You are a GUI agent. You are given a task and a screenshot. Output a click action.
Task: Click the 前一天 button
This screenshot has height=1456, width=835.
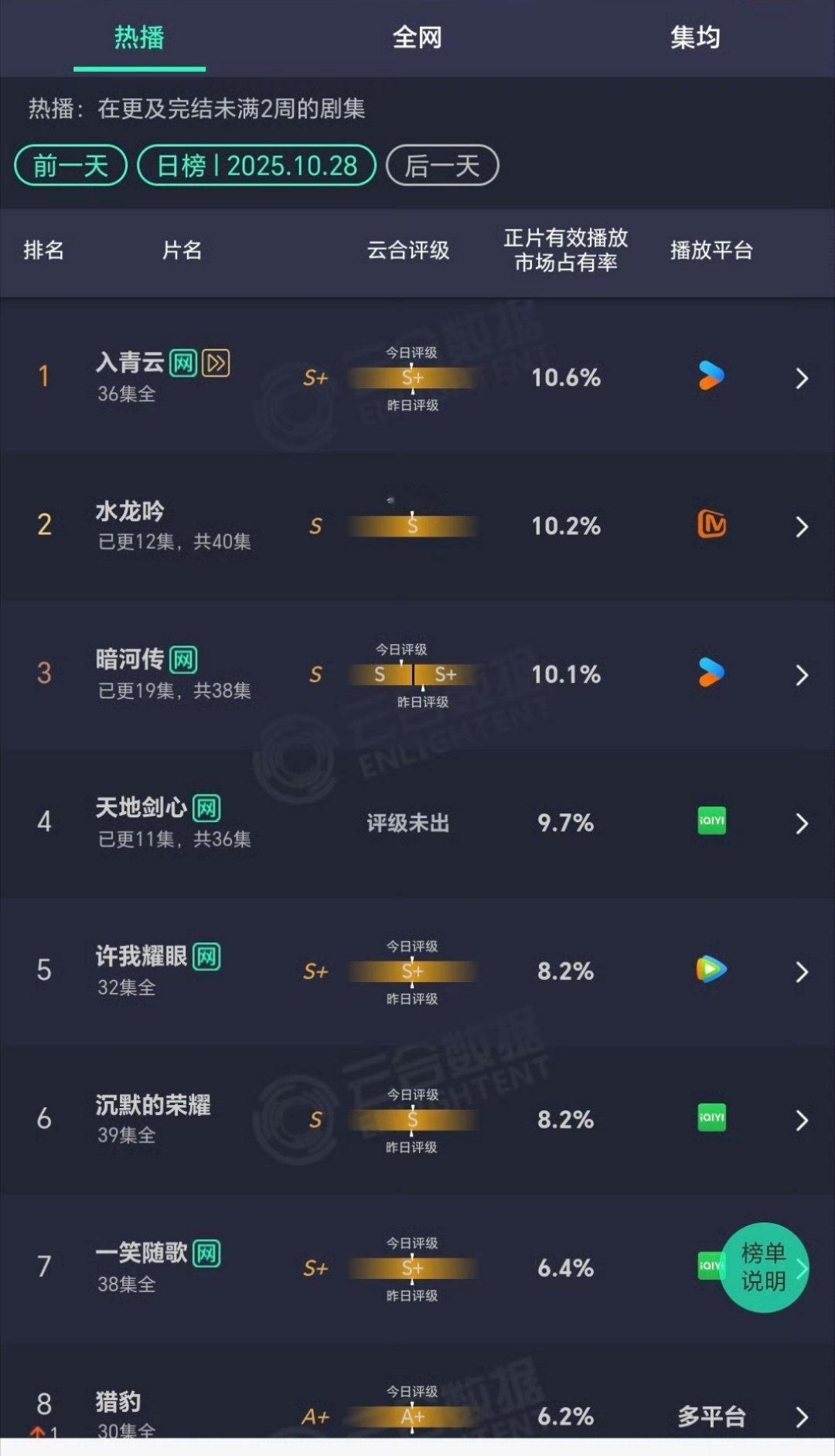click(70, 165)
